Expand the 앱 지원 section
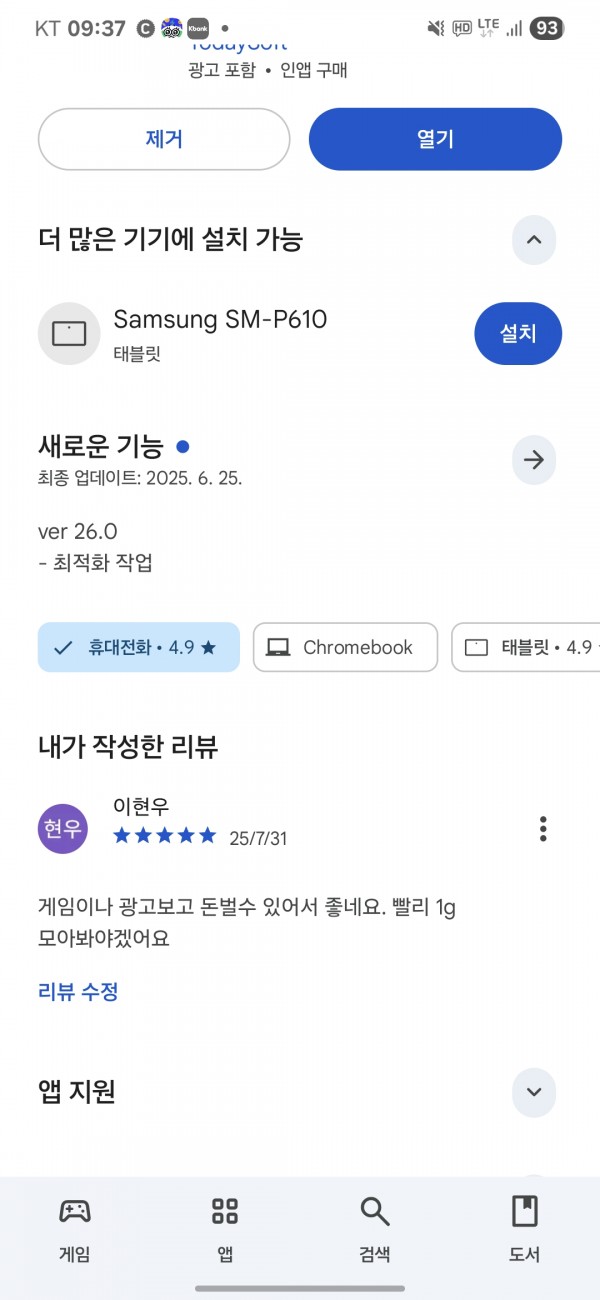This screenshot has width=600, height=1300. click(x=534, y=1092)
